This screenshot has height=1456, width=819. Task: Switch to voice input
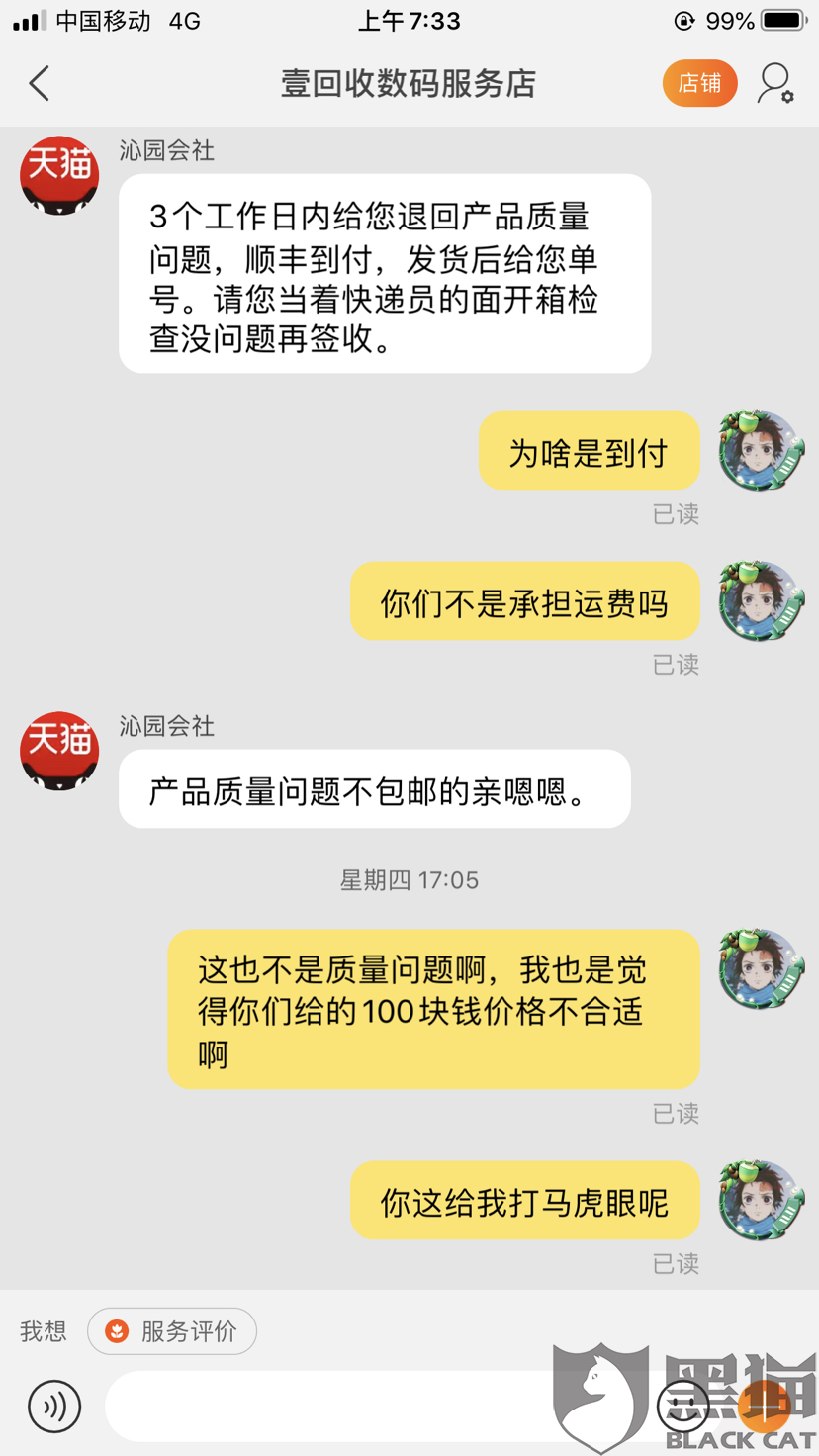pos(54,1406)
